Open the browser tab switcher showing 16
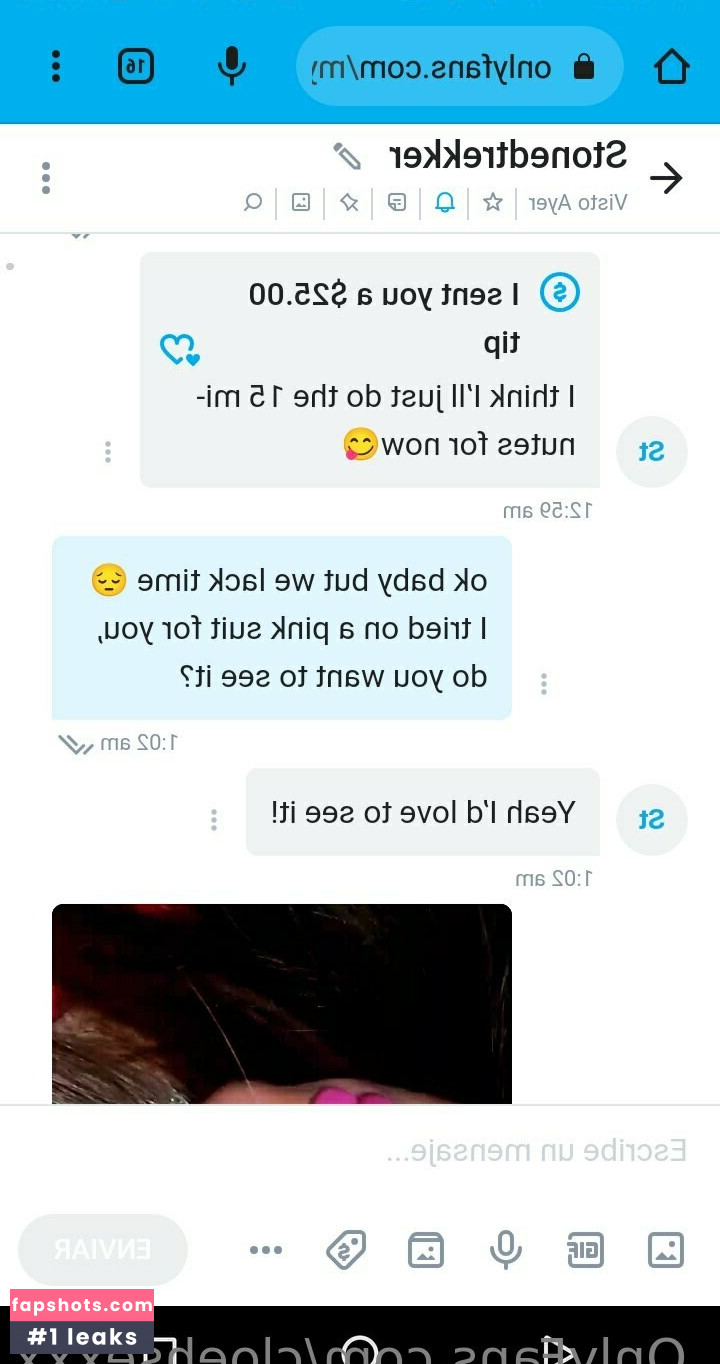The width and height of the screenshot is (720, 1364). [x=136, y=67]
